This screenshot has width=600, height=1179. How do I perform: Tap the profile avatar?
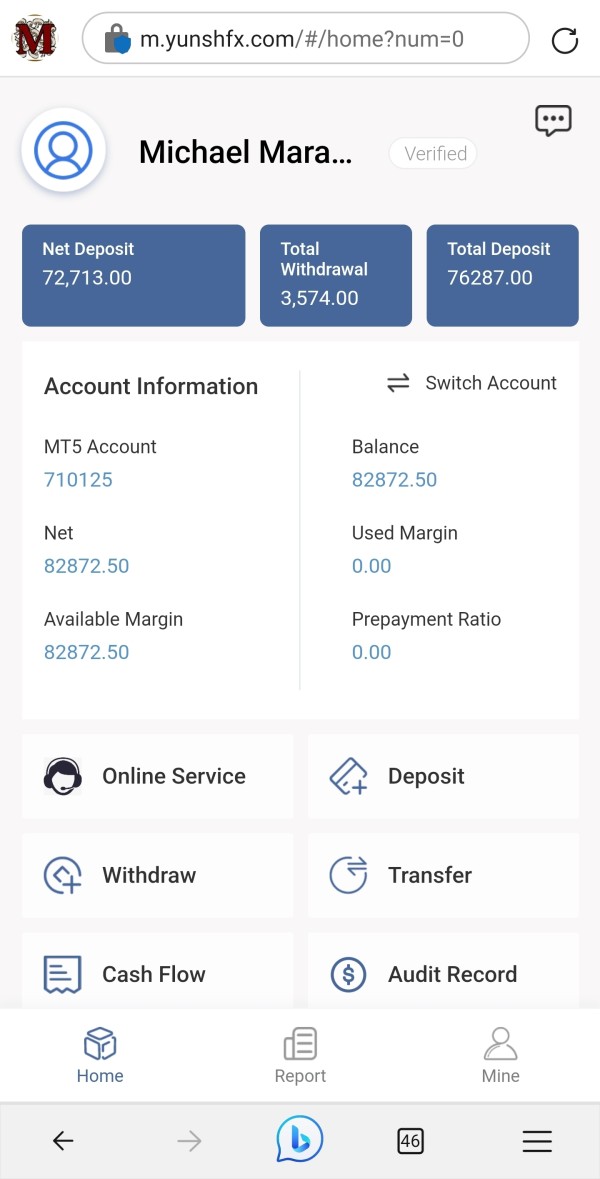point(63,150)
